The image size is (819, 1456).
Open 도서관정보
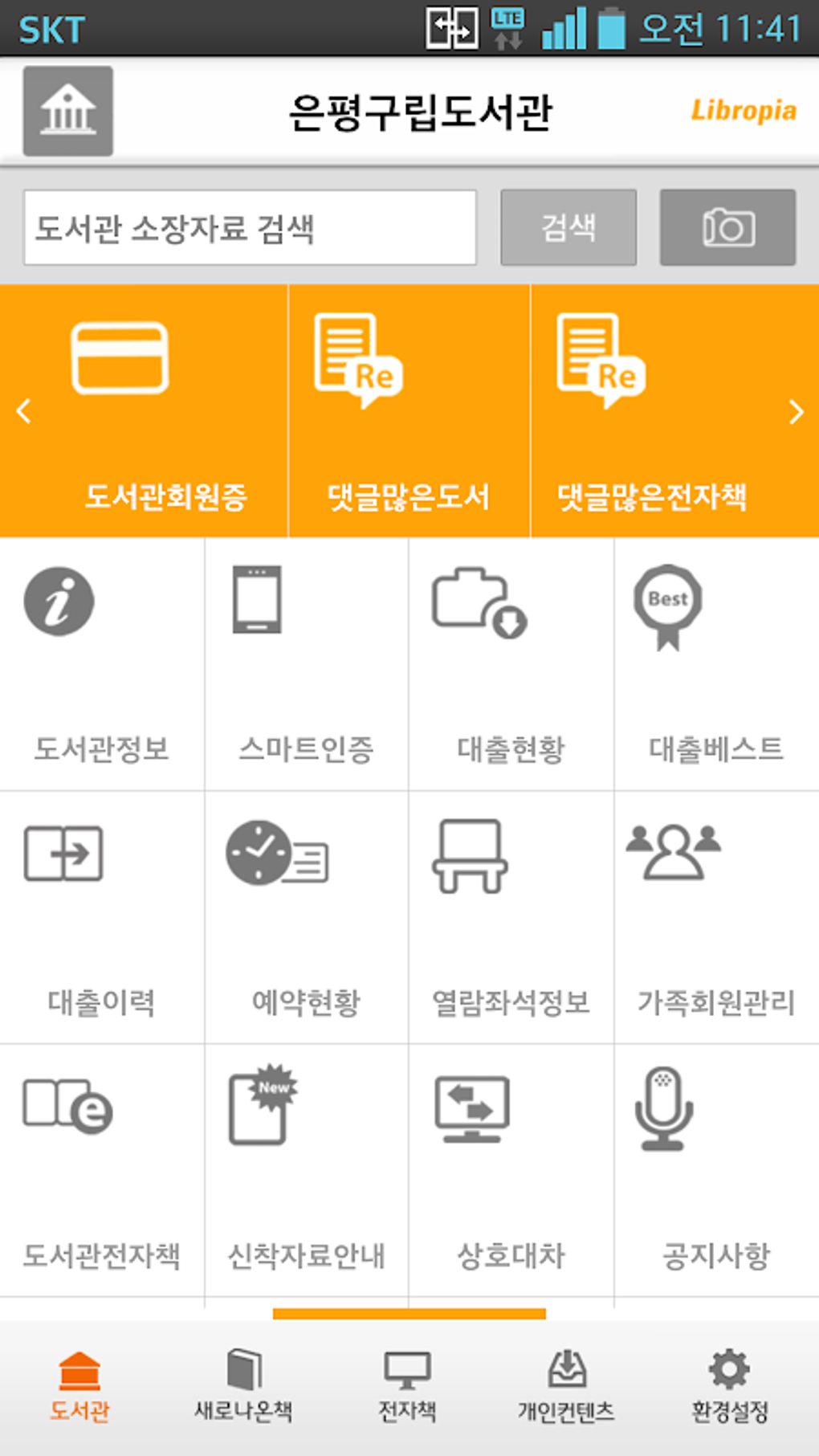(x=102, y=664)
